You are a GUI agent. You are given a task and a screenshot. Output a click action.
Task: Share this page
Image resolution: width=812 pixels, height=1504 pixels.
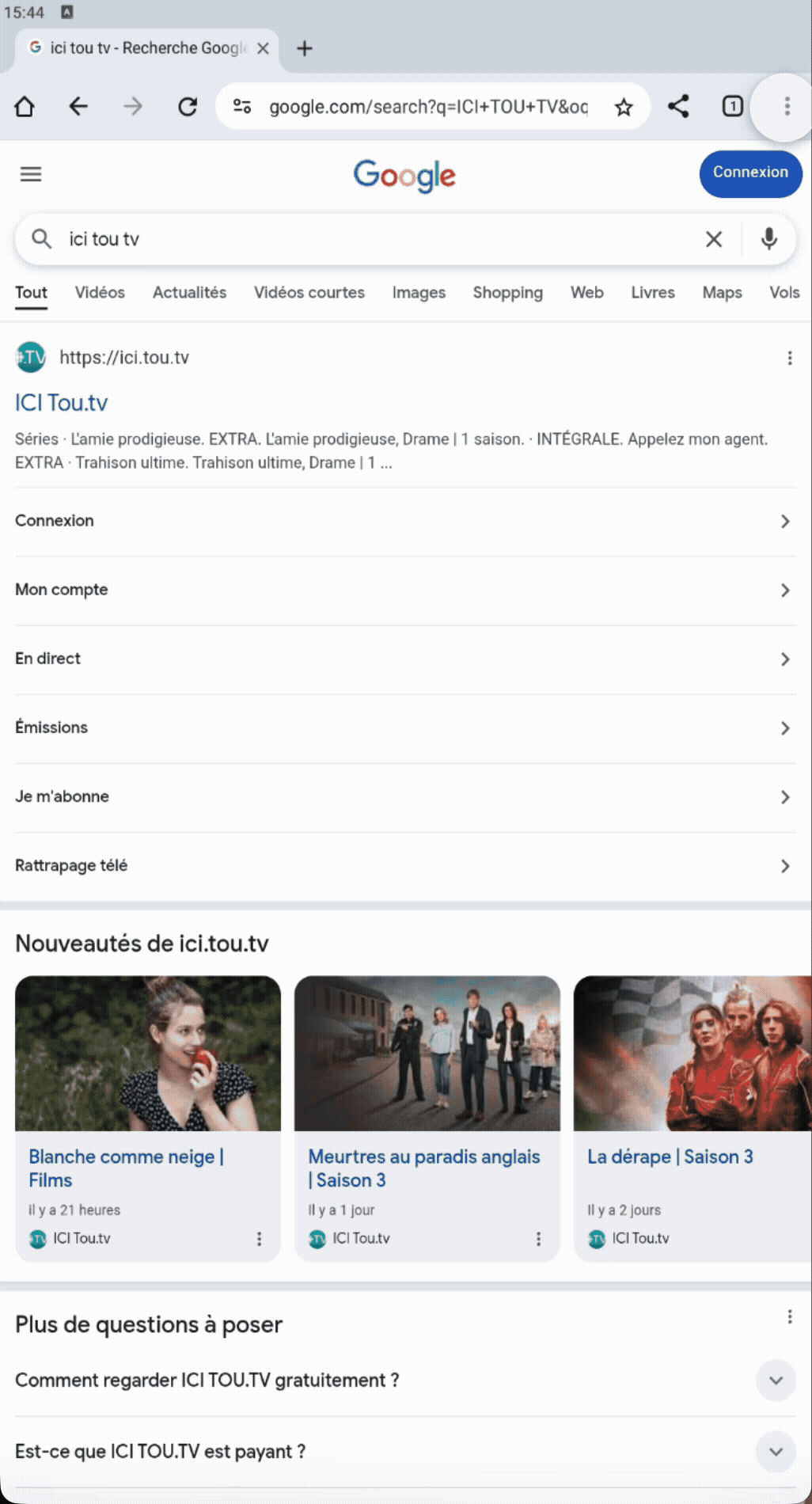coord(678,107)
